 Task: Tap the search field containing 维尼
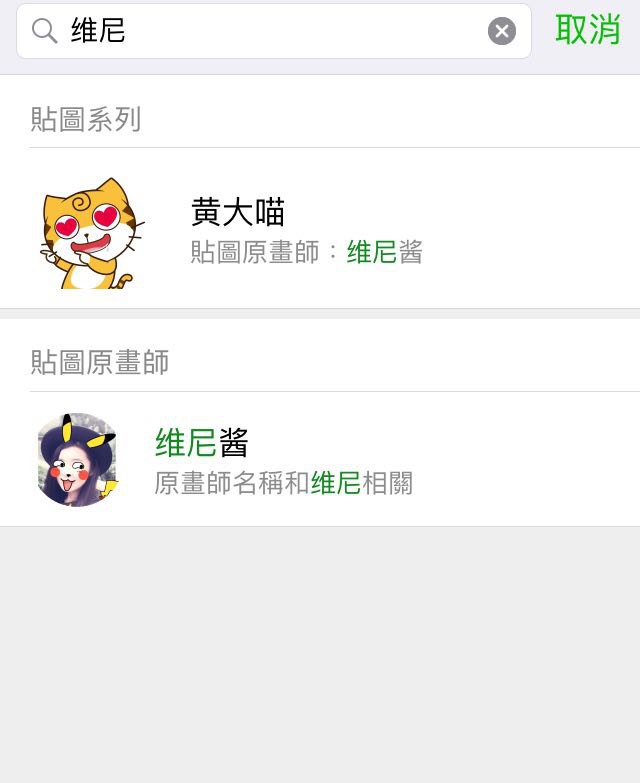[274, 31]
